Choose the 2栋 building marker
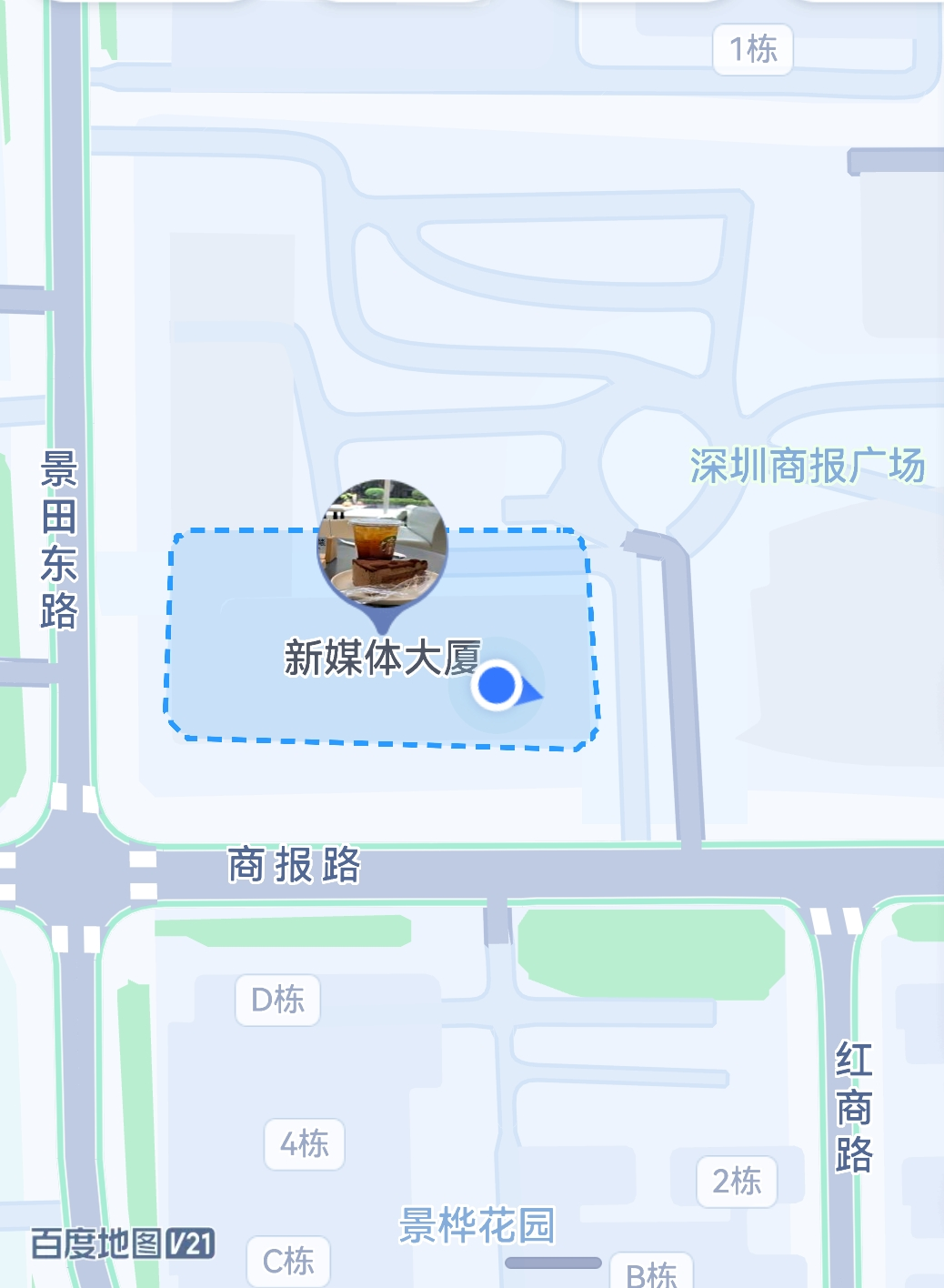 tap(737, 1181)
